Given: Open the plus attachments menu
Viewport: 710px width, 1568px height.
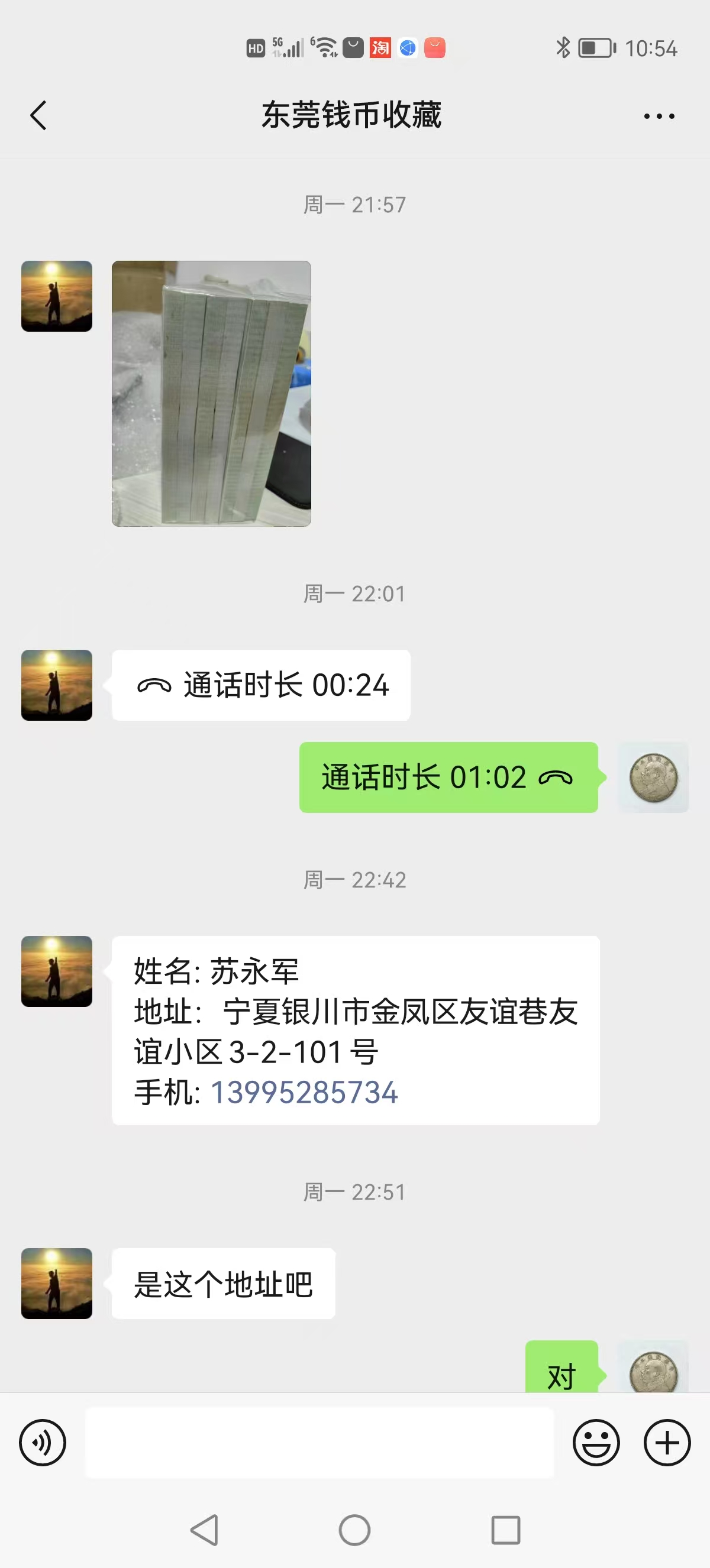Looking at the screenshot, I should click(667, 1443).
